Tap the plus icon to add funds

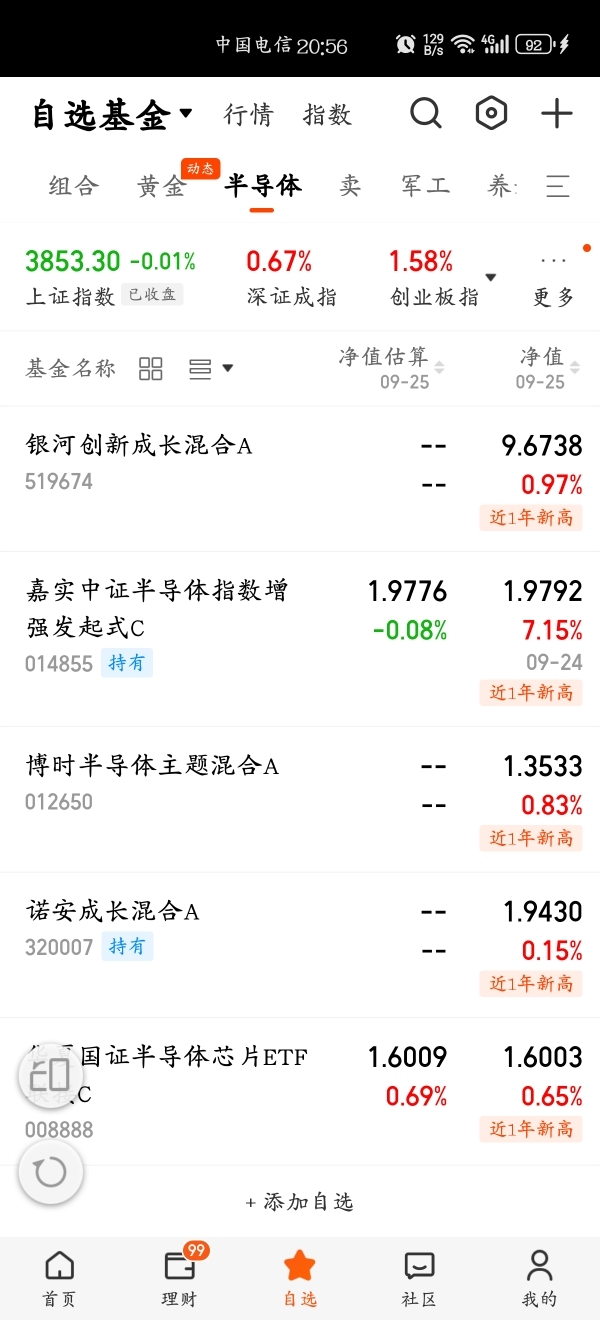pos(556,113)
